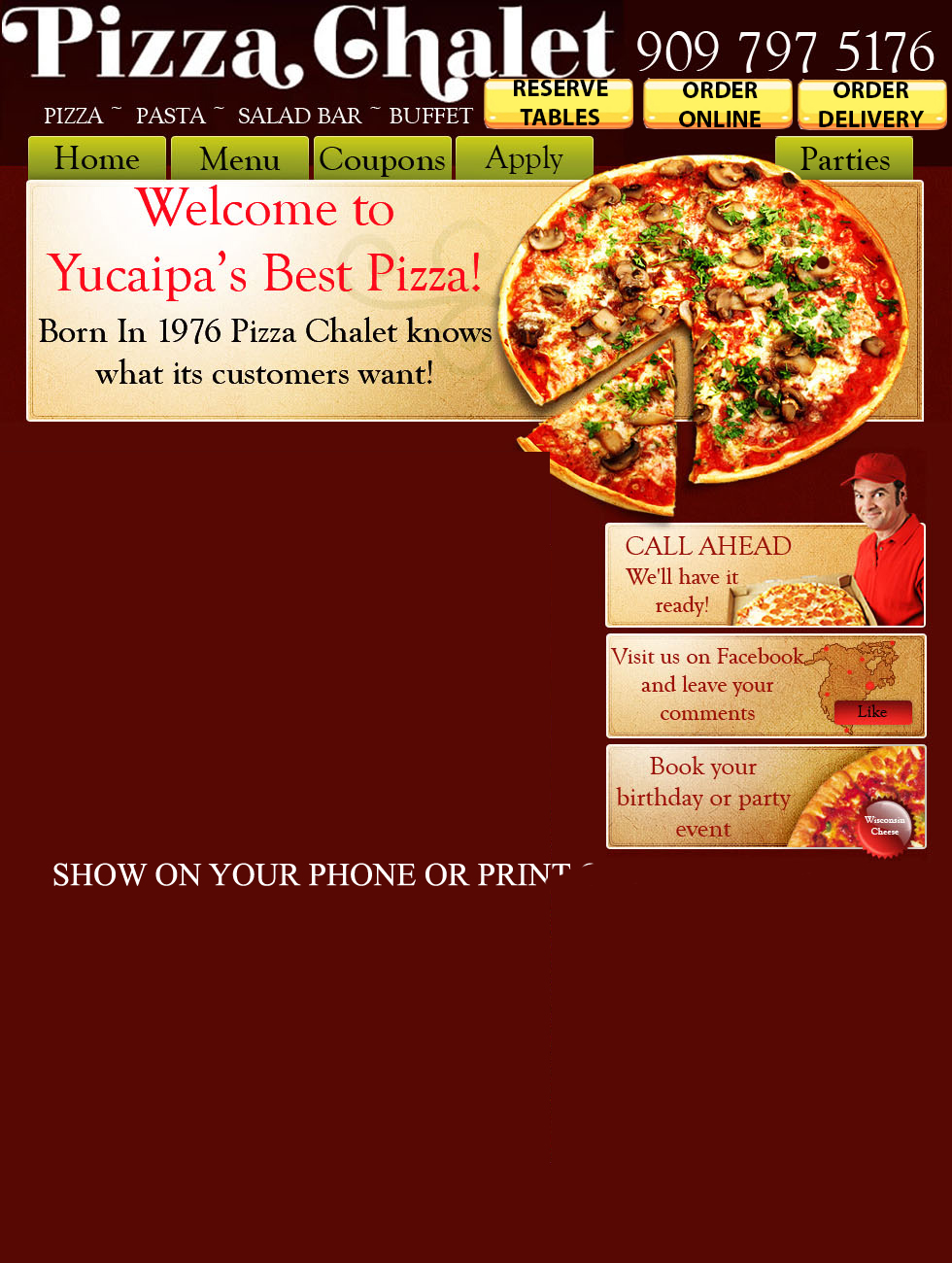Image resolution: width=952 pixels, height=1263 pixels.
Task: Click the pizza image in the party panel
Action: pos(865,787)
